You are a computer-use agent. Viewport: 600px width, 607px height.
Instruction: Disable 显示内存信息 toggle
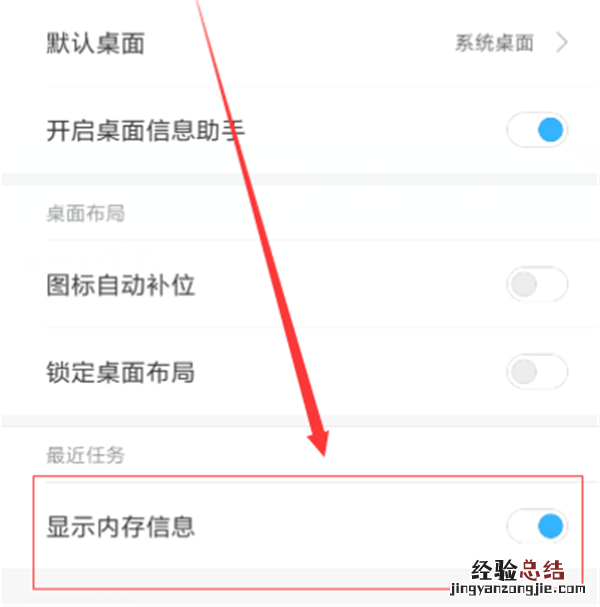[537, 526]
